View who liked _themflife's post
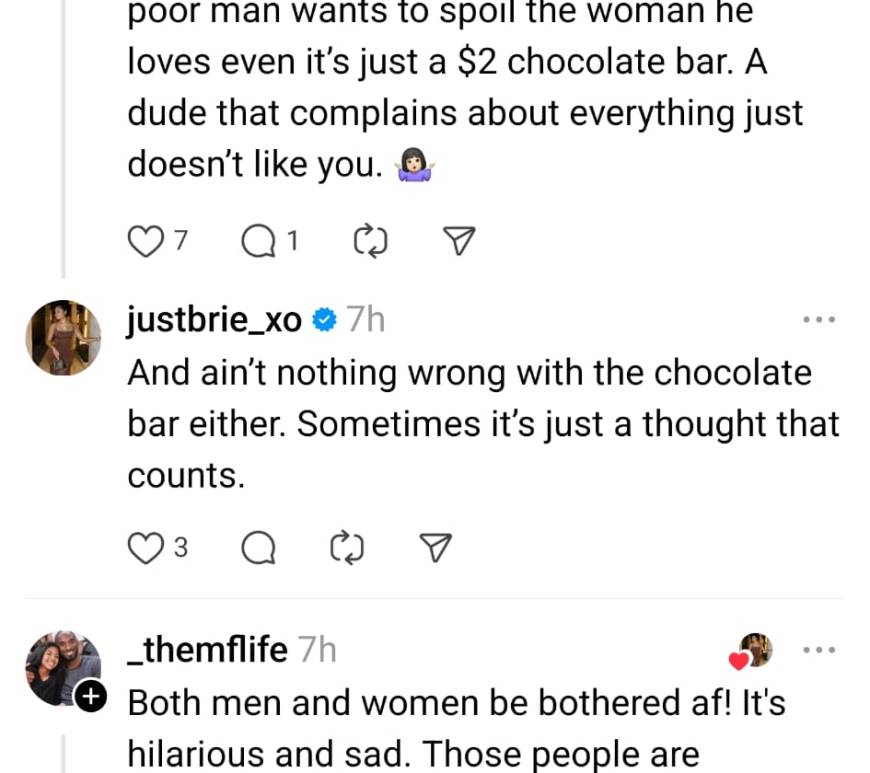The width and height of the screenshot is (870, 773). pos(752,651)
